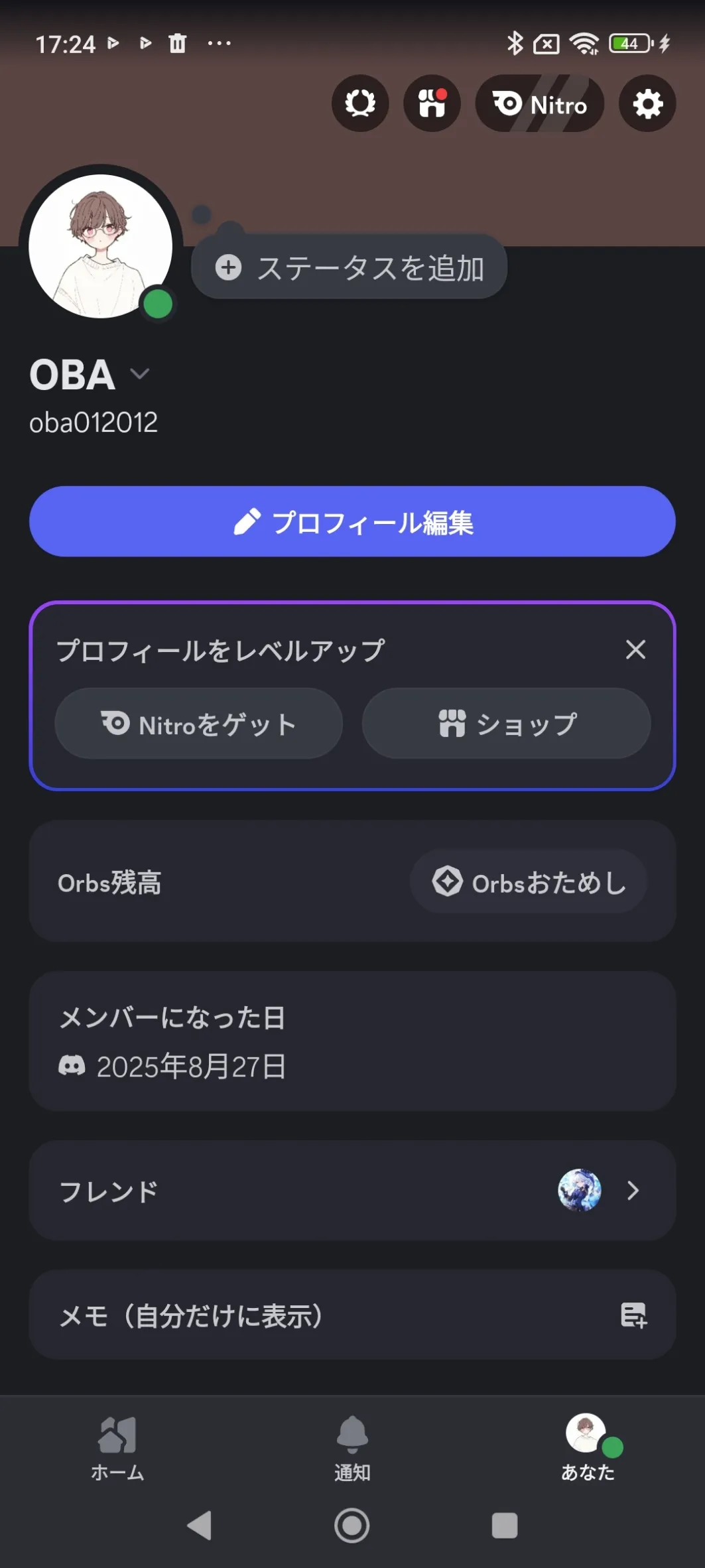The image size is (705, 1568).
Task: Tap ステータスを追加 to add a status
Action: [350, 268]
